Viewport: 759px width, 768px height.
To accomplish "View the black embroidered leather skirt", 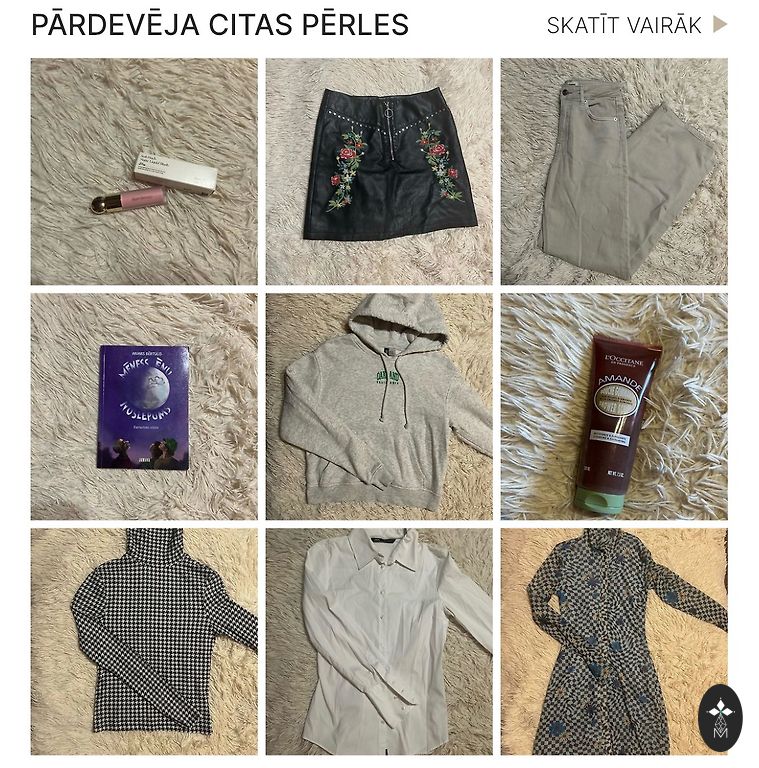I will 379,171.
